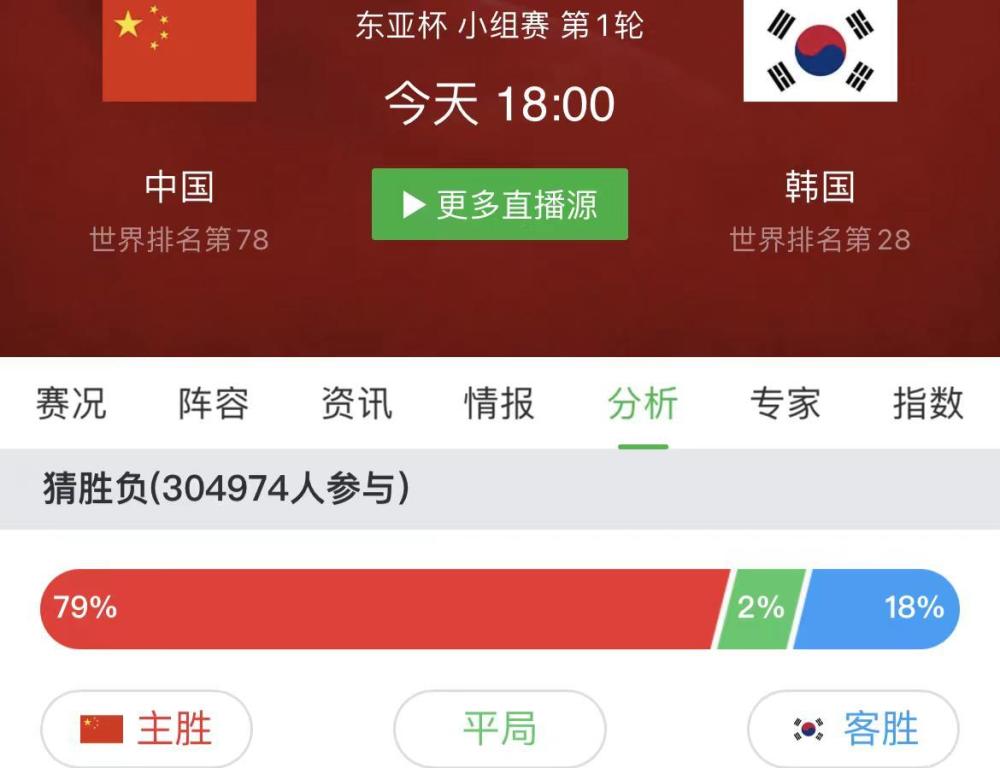Switch to the 赛况 tab
Viewport: 1000px width, 768px height.
point(70,403)
